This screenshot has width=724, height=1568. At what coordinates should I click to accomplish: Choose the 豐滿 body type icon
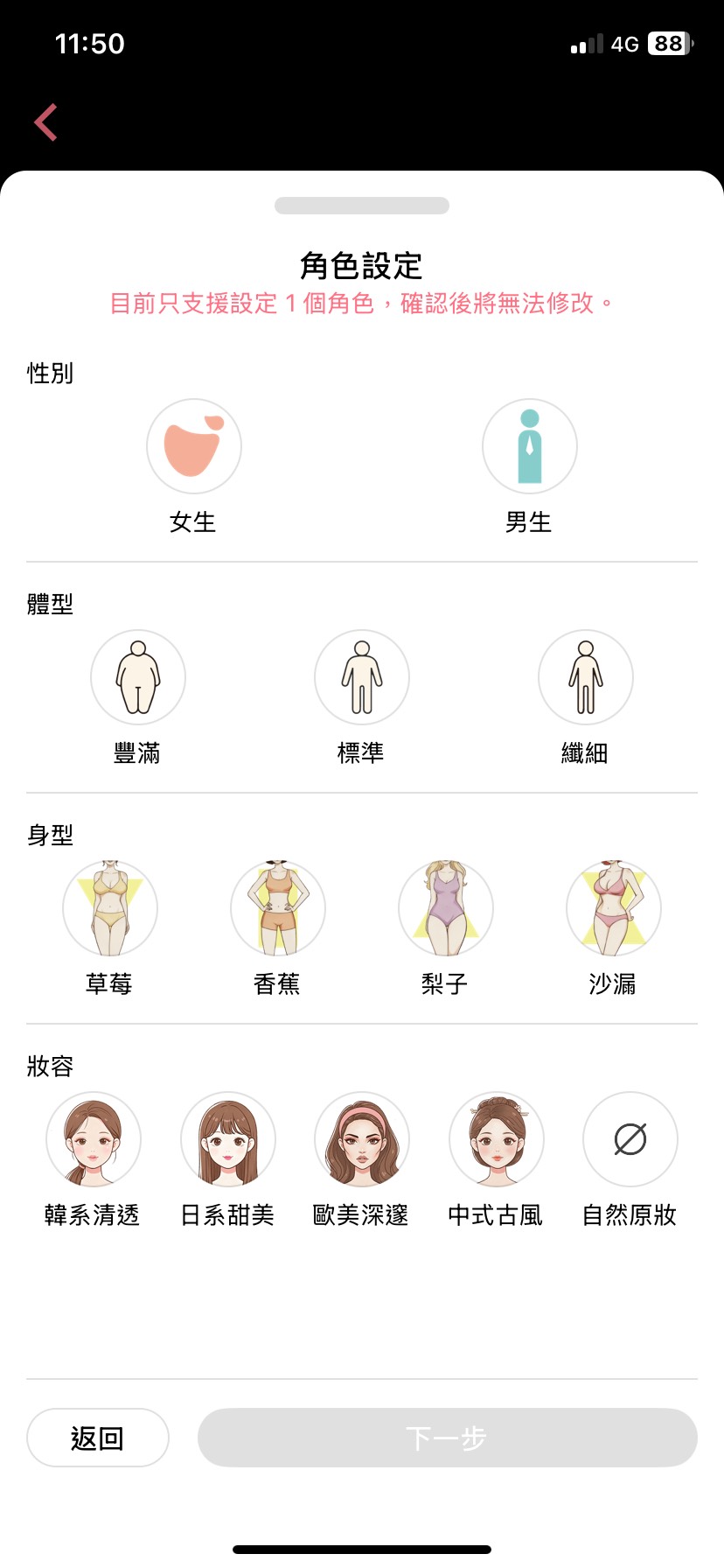[137, 677]
